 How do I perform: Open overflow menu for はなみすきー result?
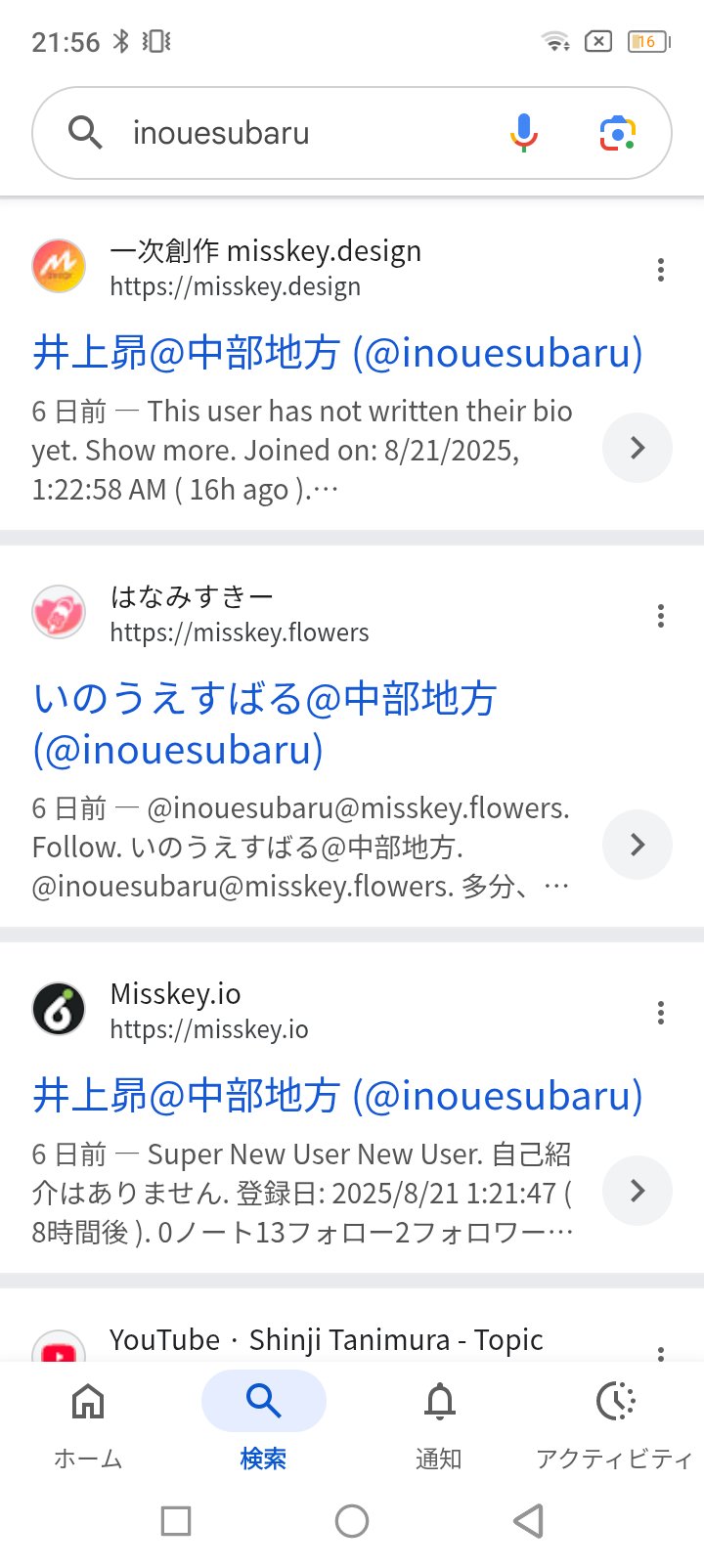coord(661,616)
